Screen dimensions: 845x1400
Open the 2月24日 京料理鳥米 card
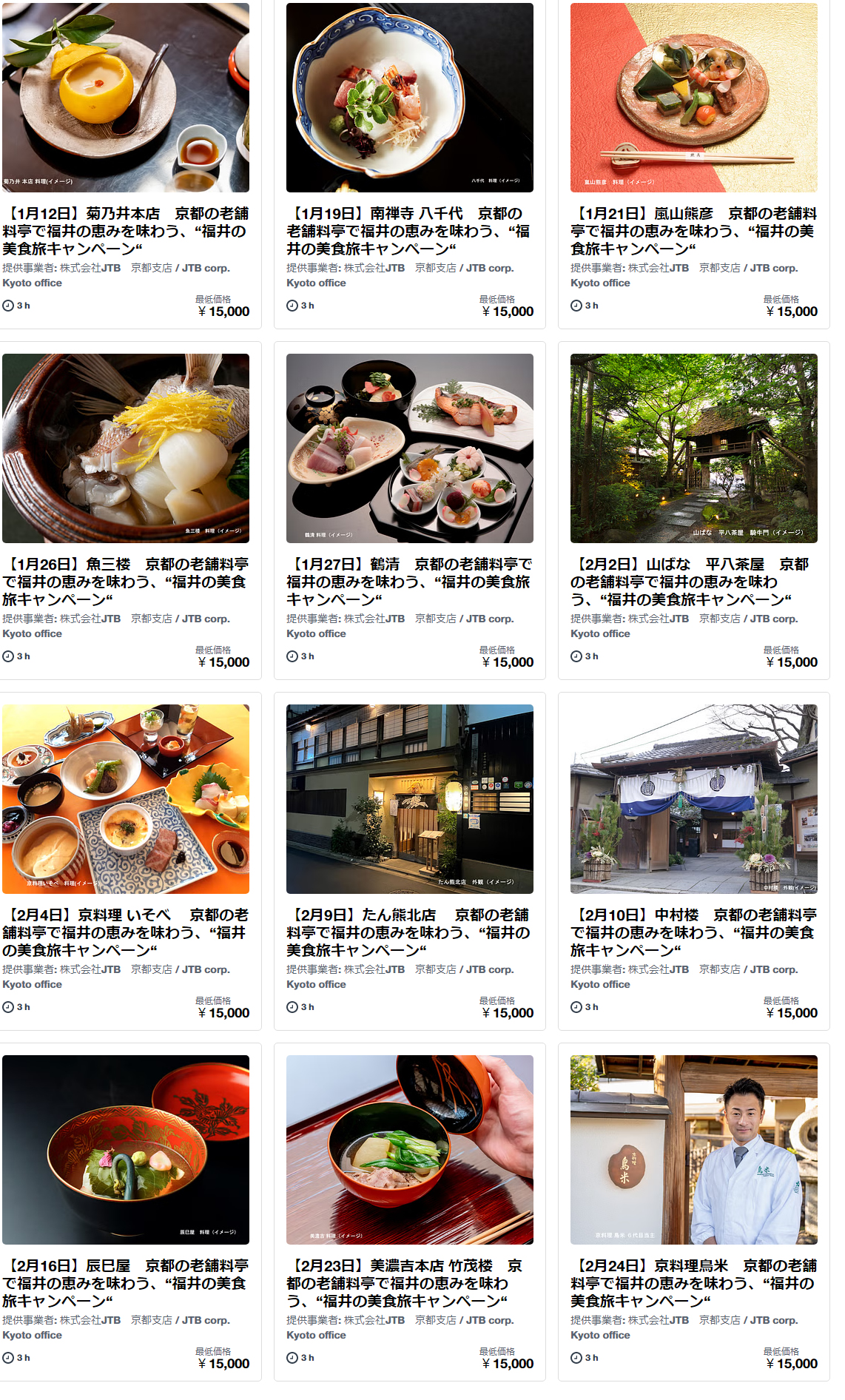(x=694, y=1212)
